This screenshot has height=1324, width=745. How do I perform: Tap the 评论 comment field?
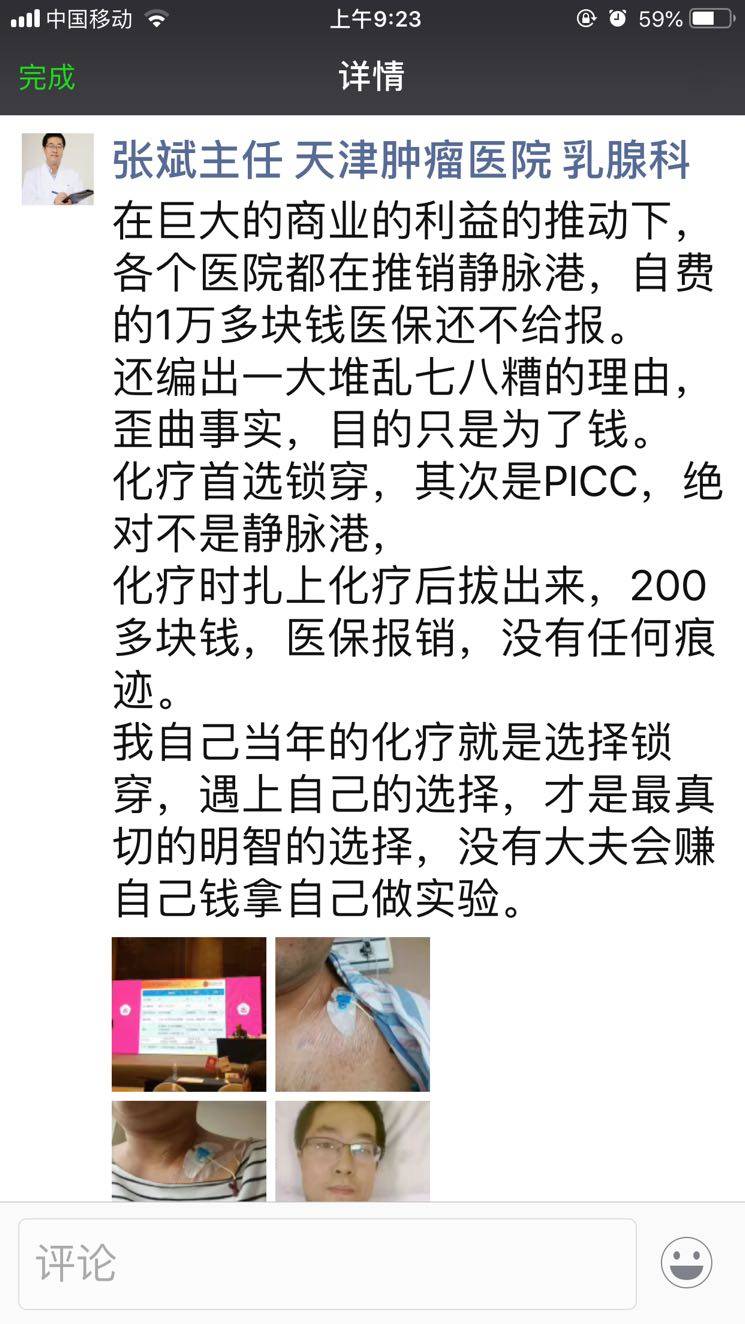click(x=327, y=1263)
